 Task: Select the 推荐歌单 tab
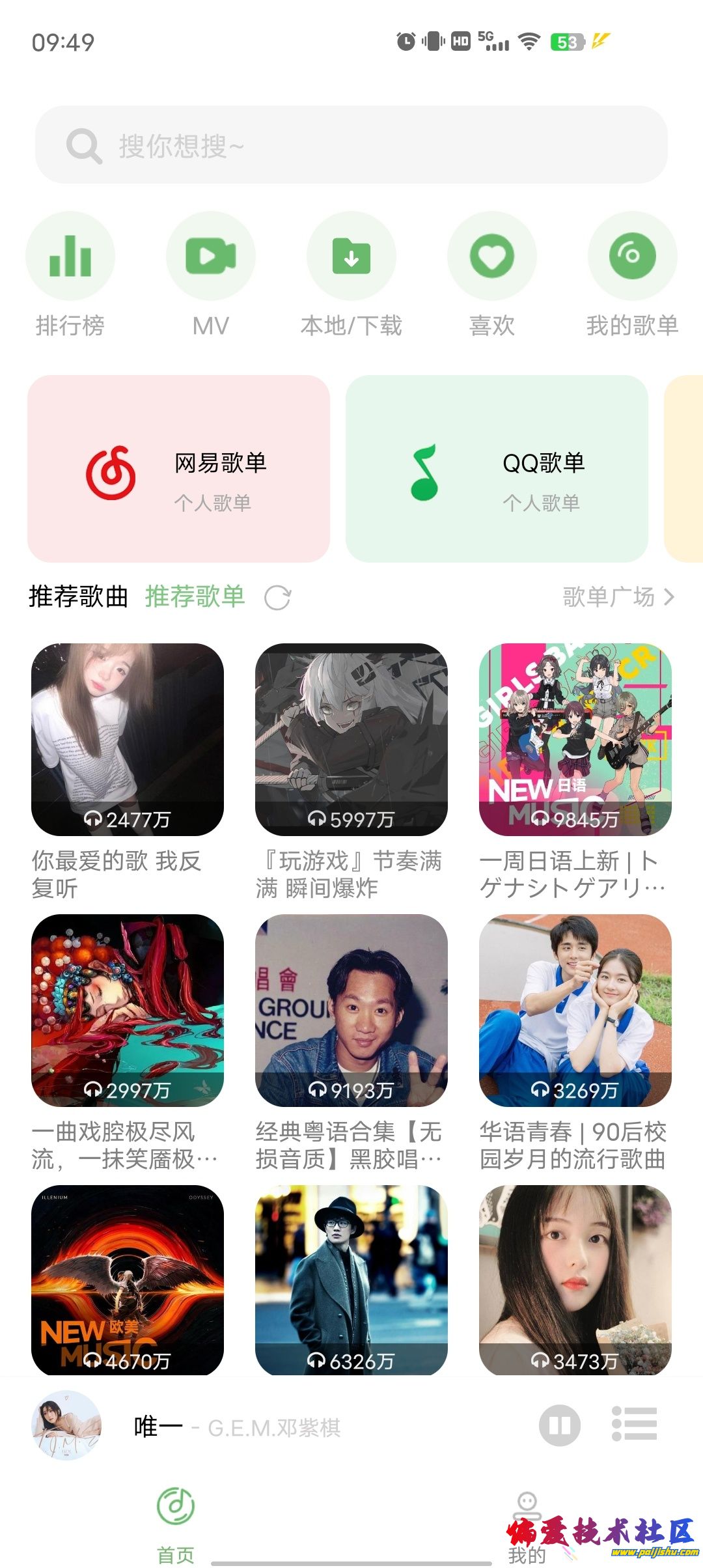tap(195, 596)
